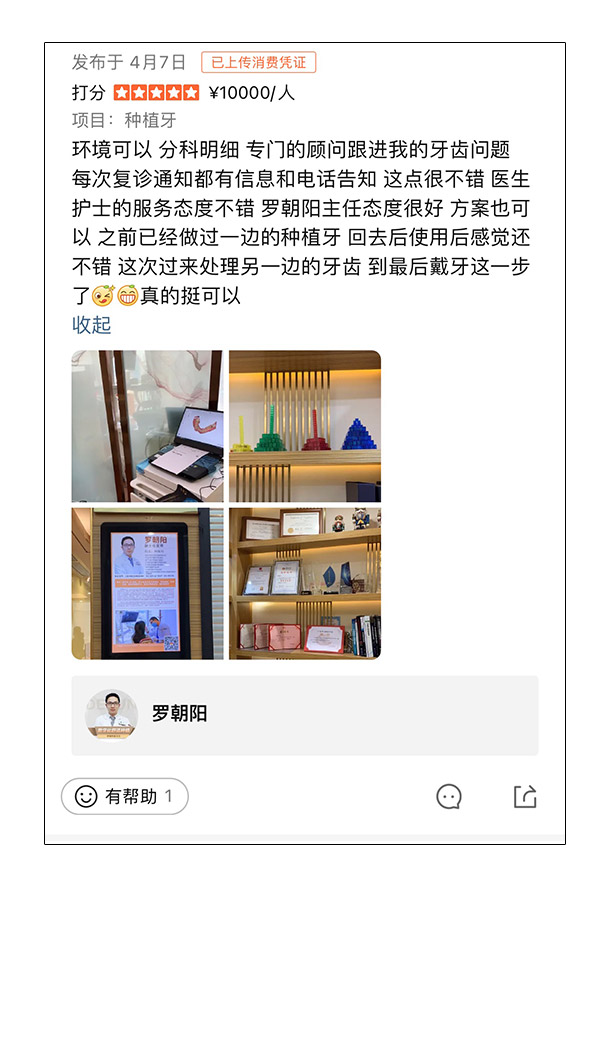Open comments on this review
The image size is (609, 1062).
[x=448, y=797]
